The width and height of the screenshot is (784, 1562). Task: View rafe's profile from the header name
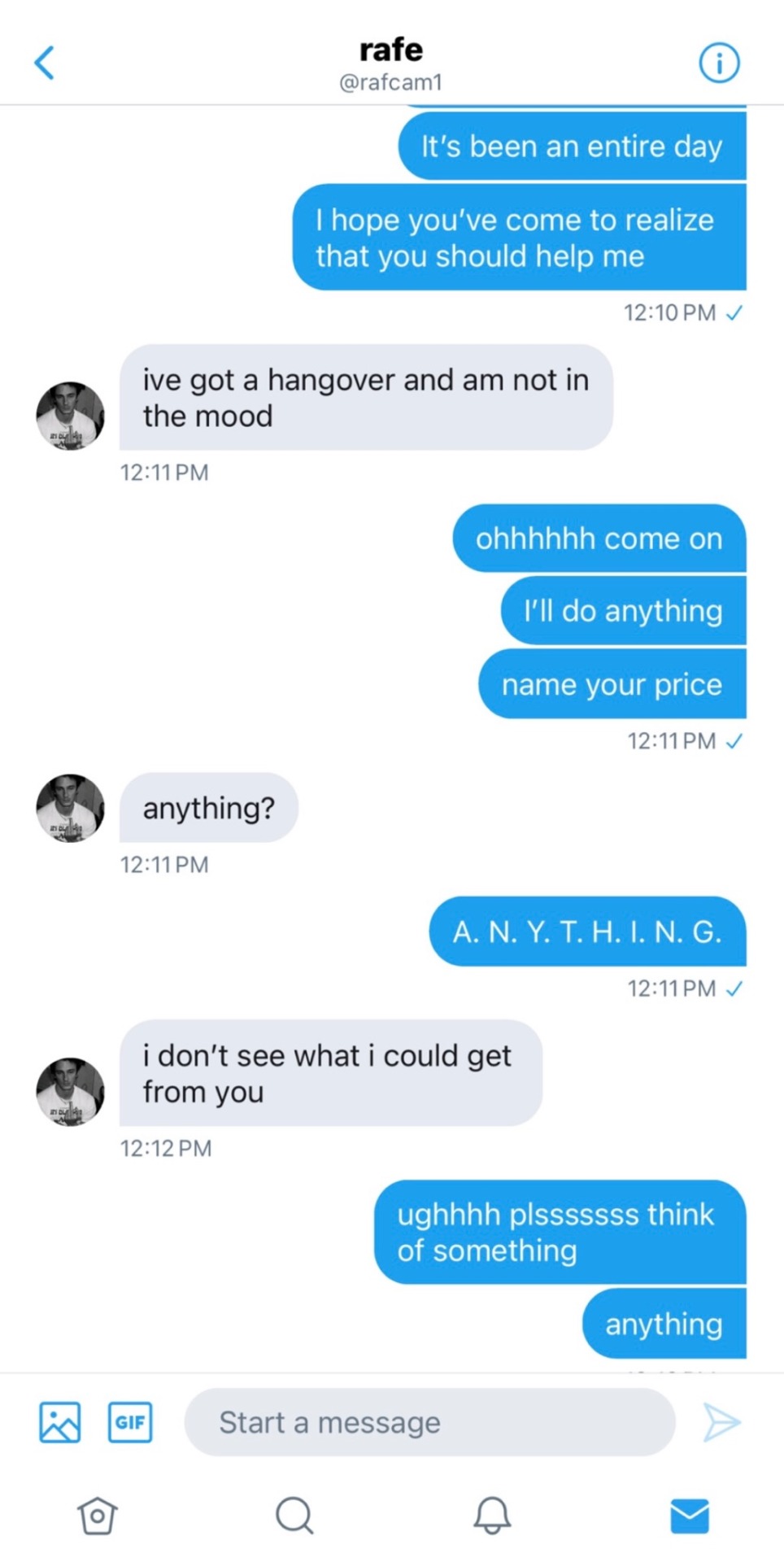click(391, 50)
